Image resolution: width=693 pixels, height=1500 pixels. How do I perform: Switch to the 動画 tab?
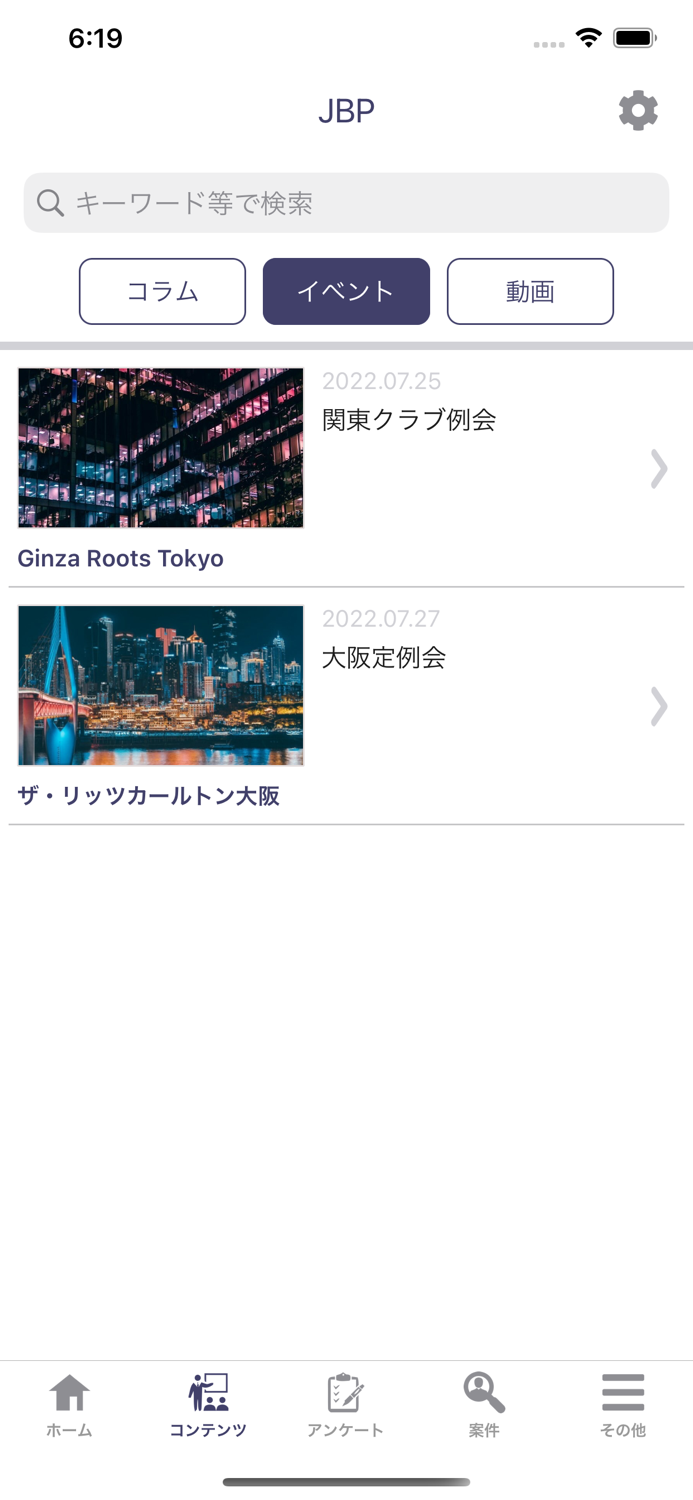point(530,292)
